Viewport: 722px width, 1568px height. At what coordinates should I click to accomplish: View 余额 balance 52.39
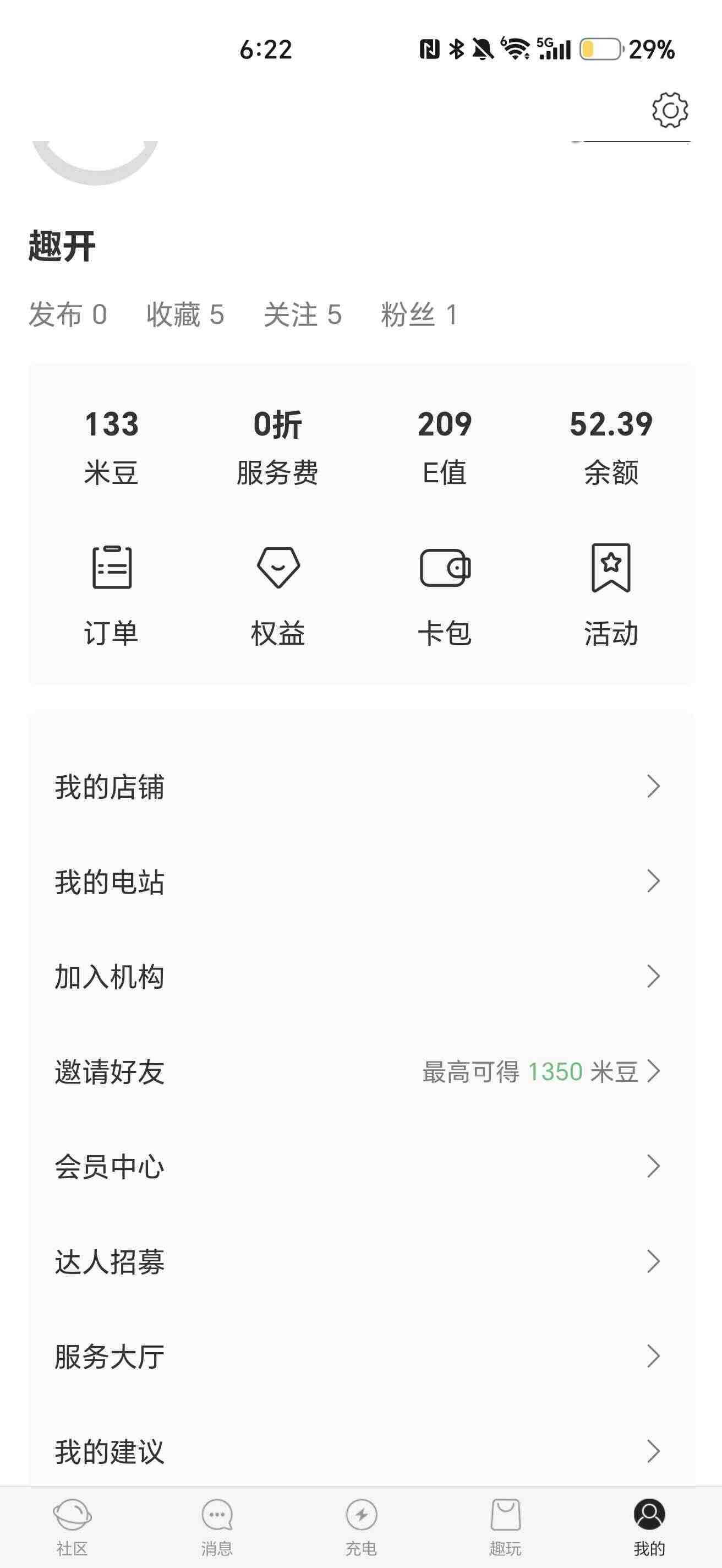click(611, 448)
